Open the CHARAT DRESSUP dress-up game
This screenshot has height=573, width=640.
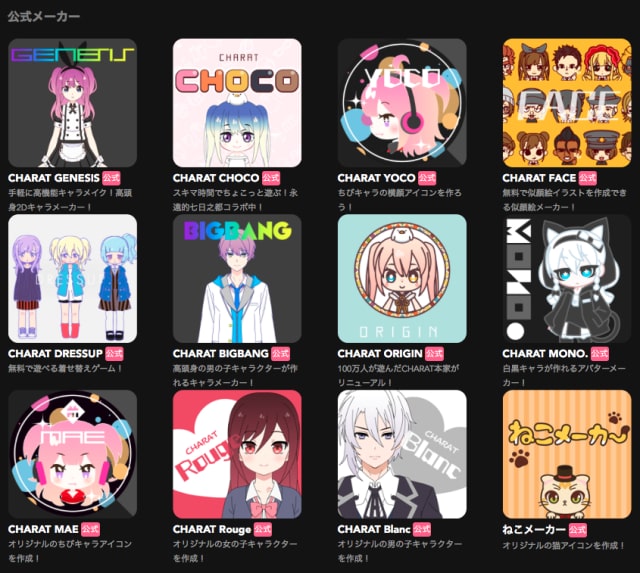pyautogui.click(x=72, y=278)
